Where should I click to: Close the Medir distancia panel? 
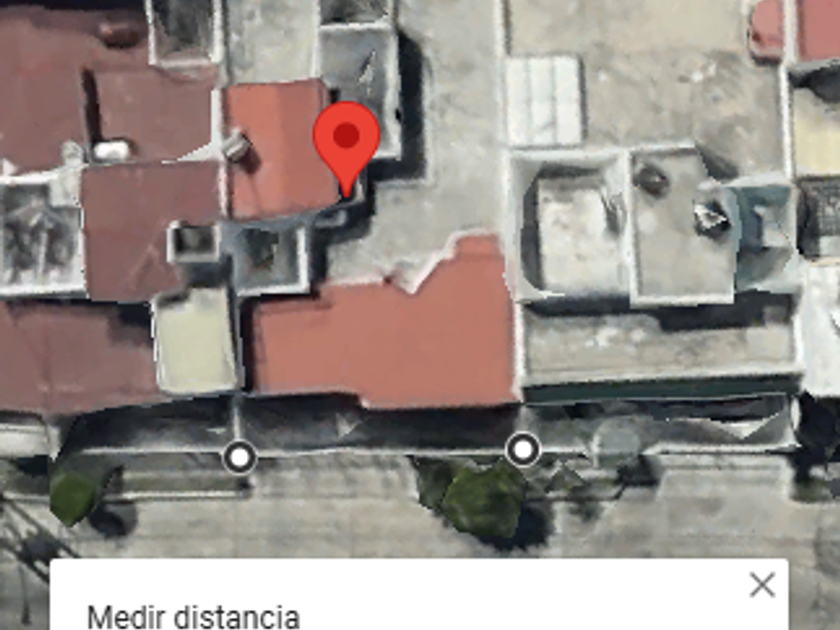click(762, 584)
